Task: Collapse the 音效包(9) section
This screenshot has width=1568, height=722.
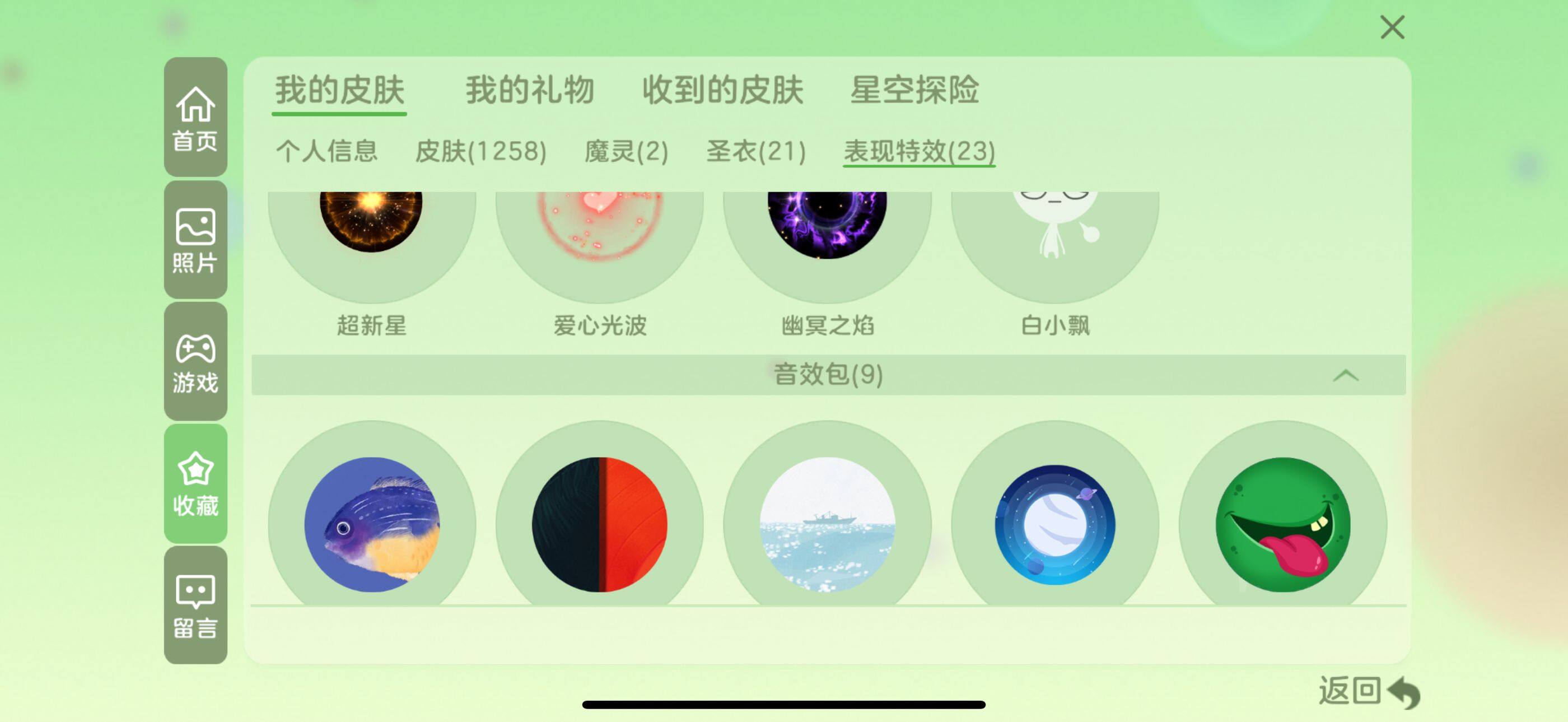Action: [1345, 375]
